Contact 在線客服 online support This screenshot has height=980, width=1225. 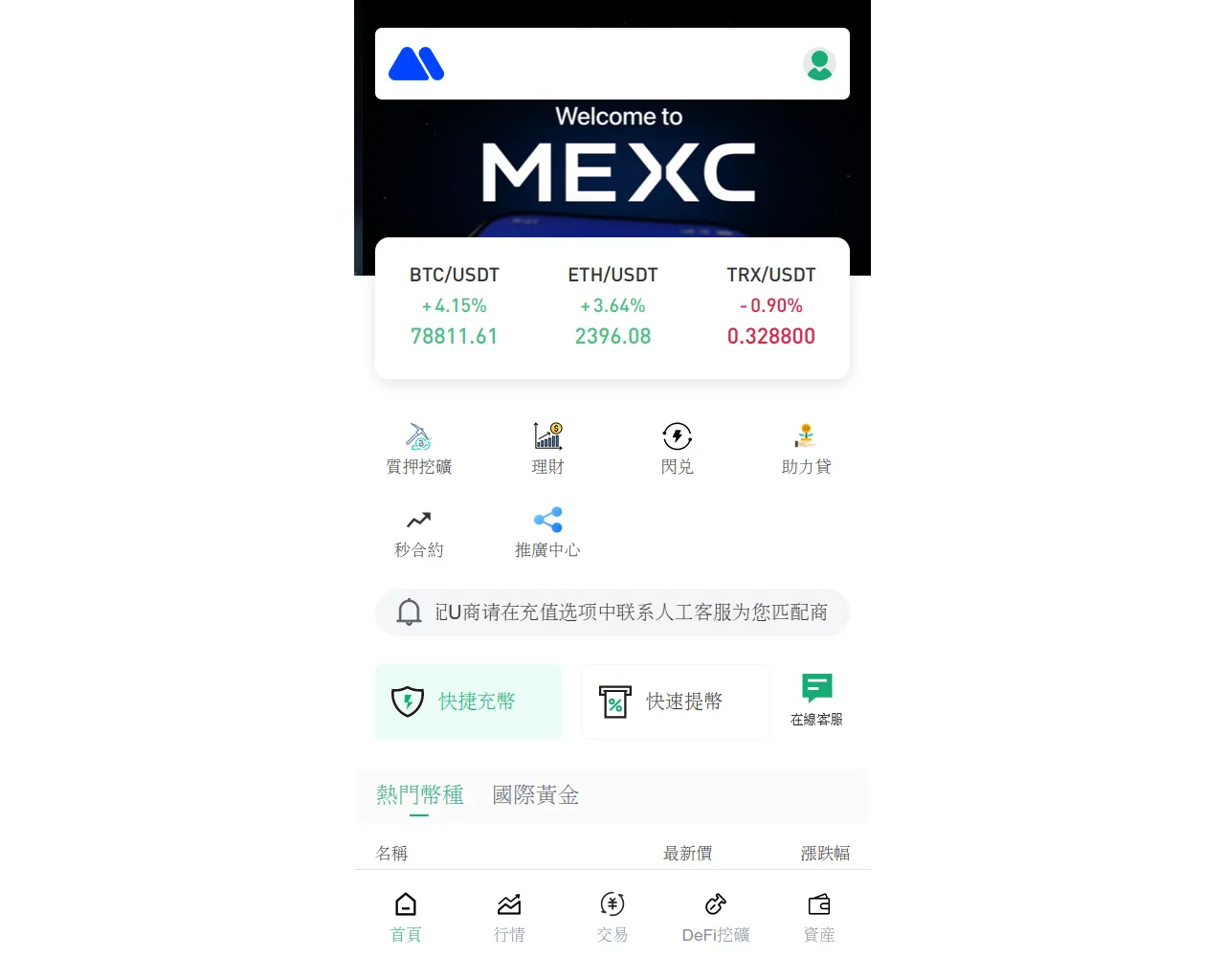[816, 700]
